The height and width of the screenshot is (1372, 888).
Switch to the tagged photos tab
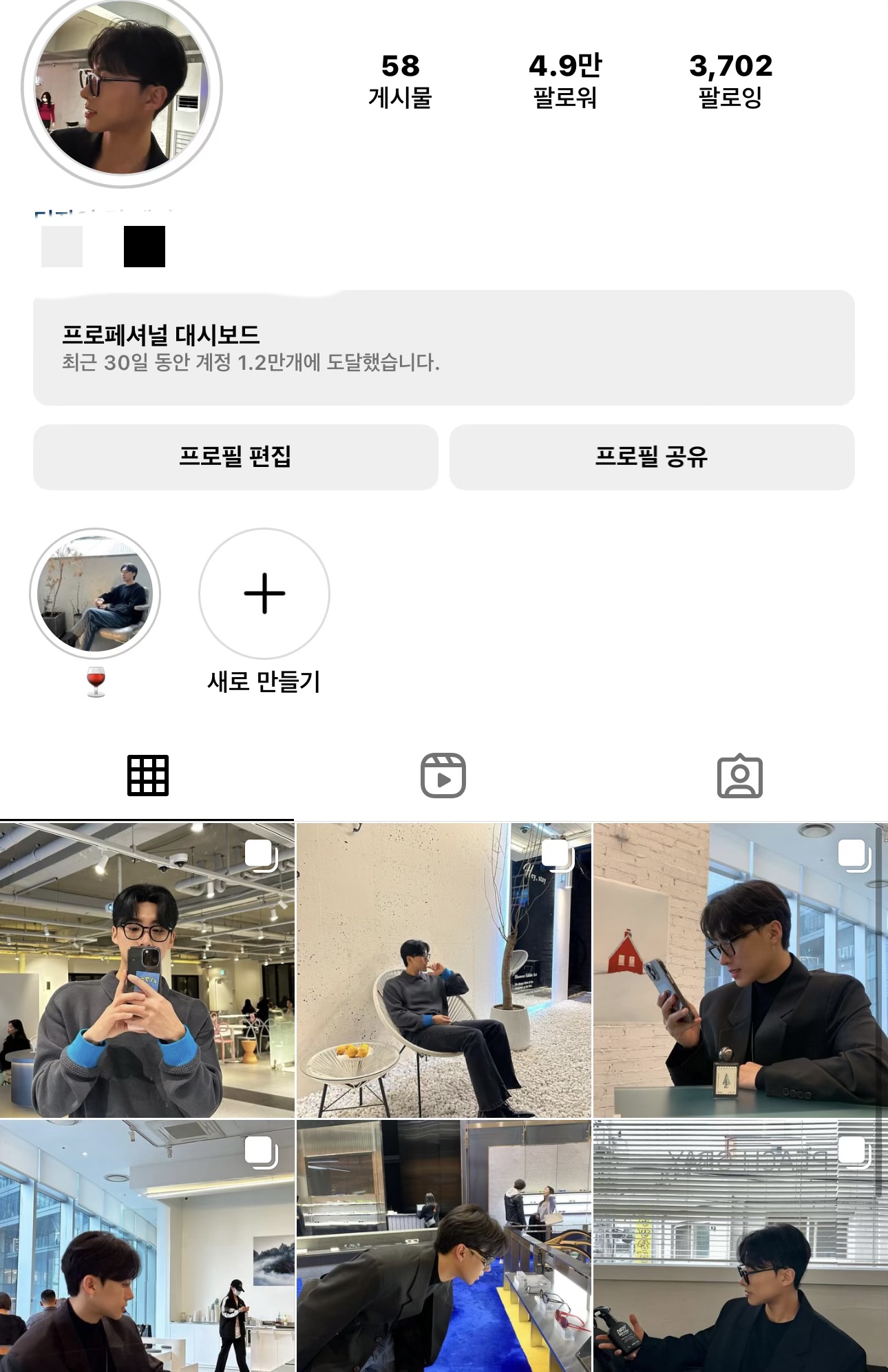[x=739, y=776]
